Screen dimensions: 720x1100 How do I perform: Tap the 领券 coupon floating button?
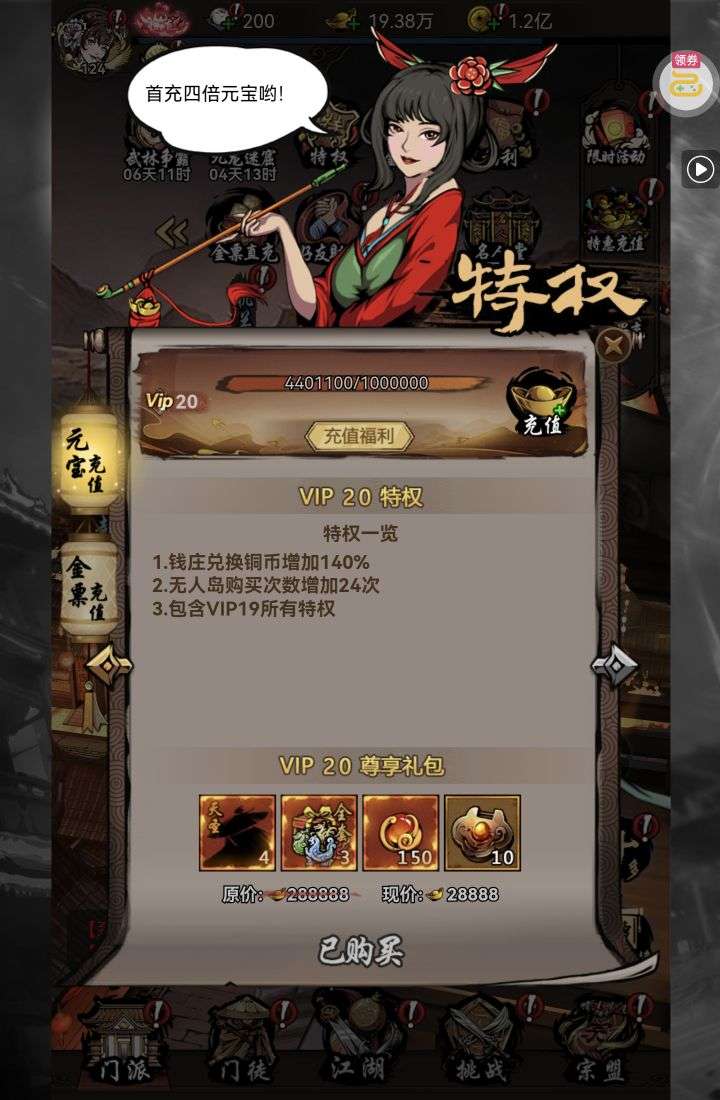(687, 82)
